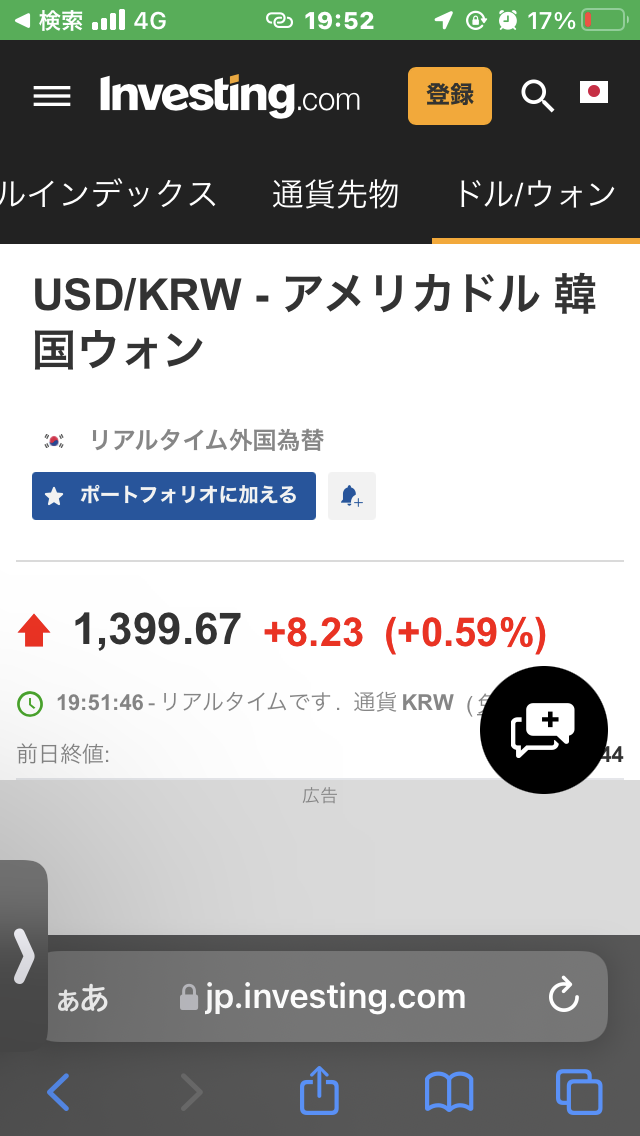Open the floating comment chat button
The height and width of the screenshot is (1136, 640).
543,730
